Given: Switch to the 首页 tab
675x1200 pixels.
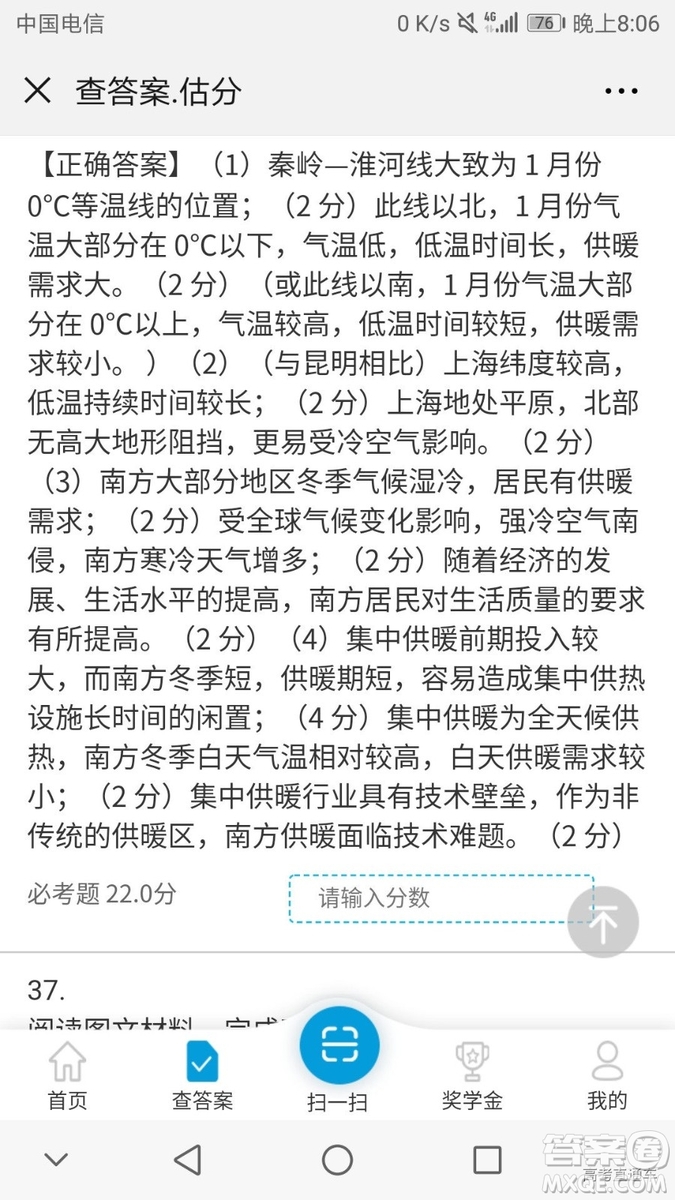Looking at the screenshot, I should (x=68, y=1076).
